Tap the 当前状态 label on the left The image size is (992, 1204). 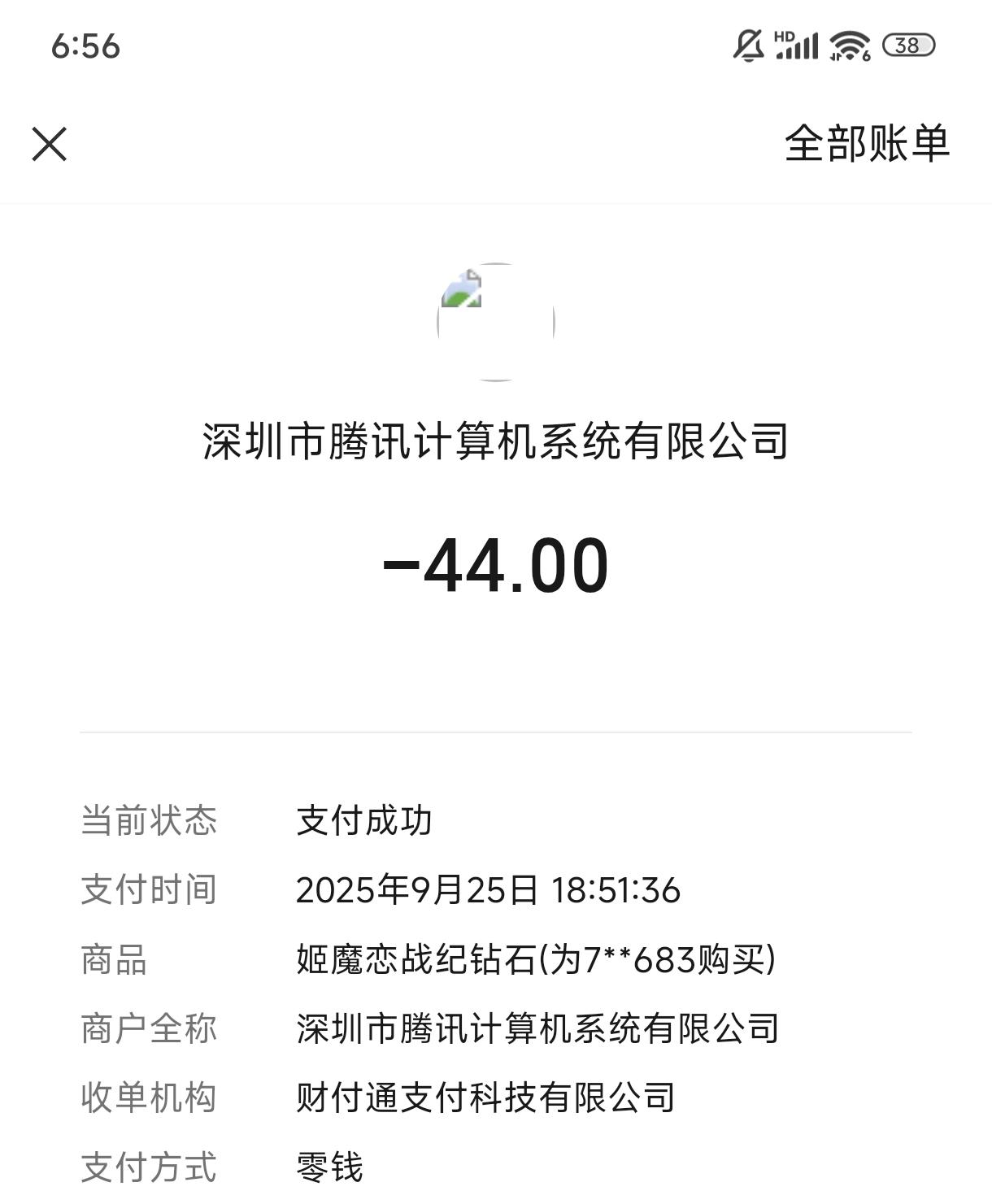pos(146,822)
